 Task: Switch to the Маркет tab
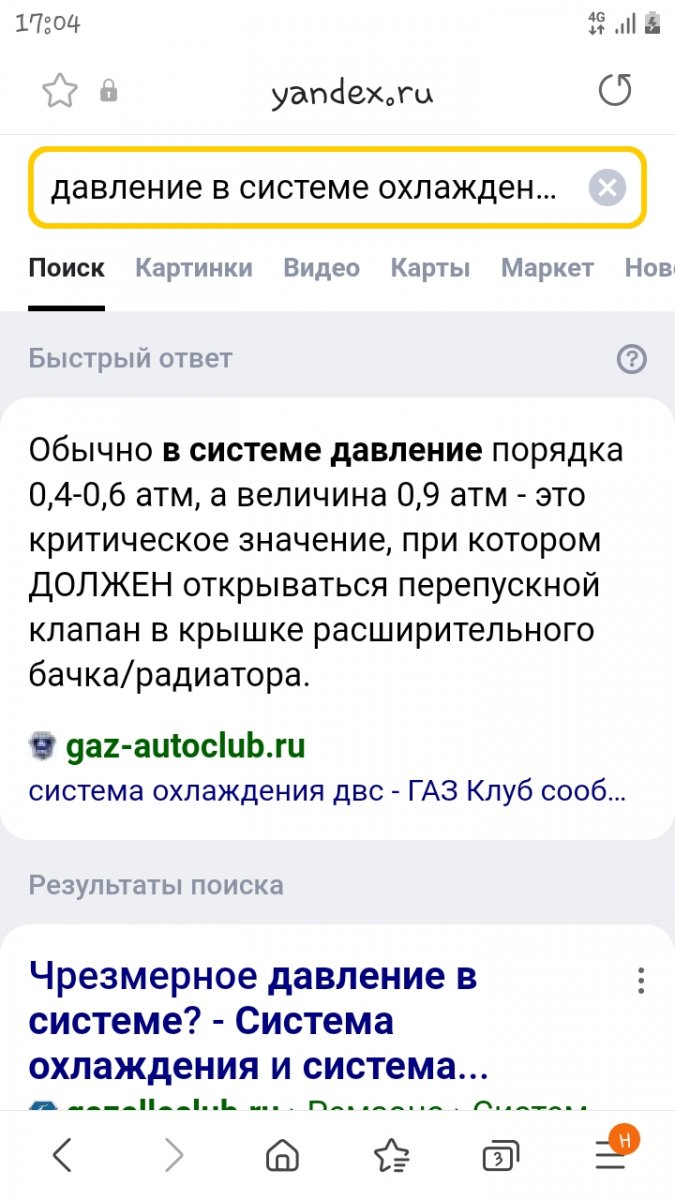[x=547, y=268]
